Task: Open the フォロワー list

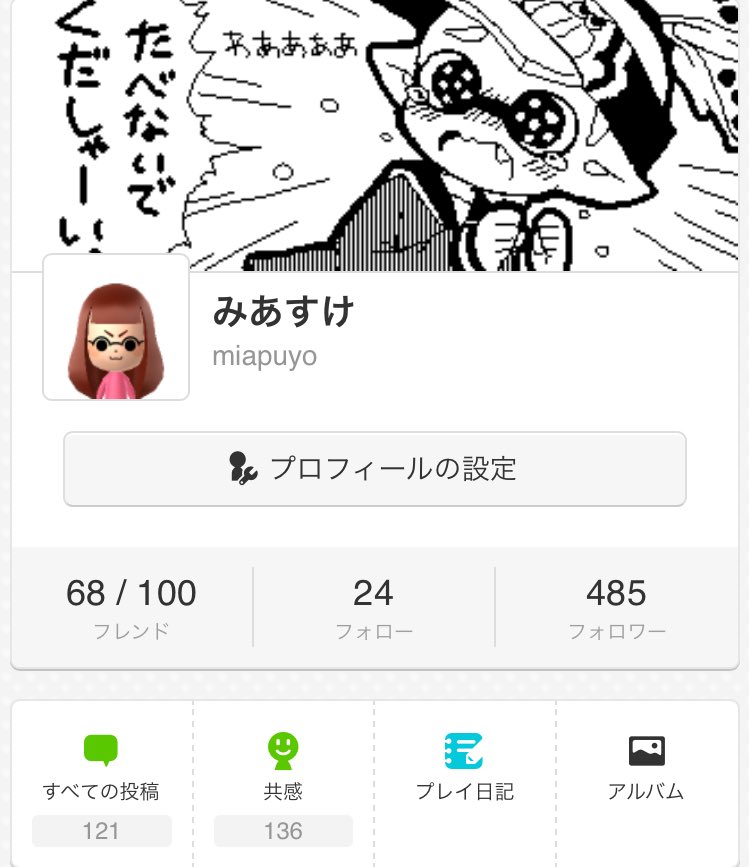Action: tap(617, 608)
